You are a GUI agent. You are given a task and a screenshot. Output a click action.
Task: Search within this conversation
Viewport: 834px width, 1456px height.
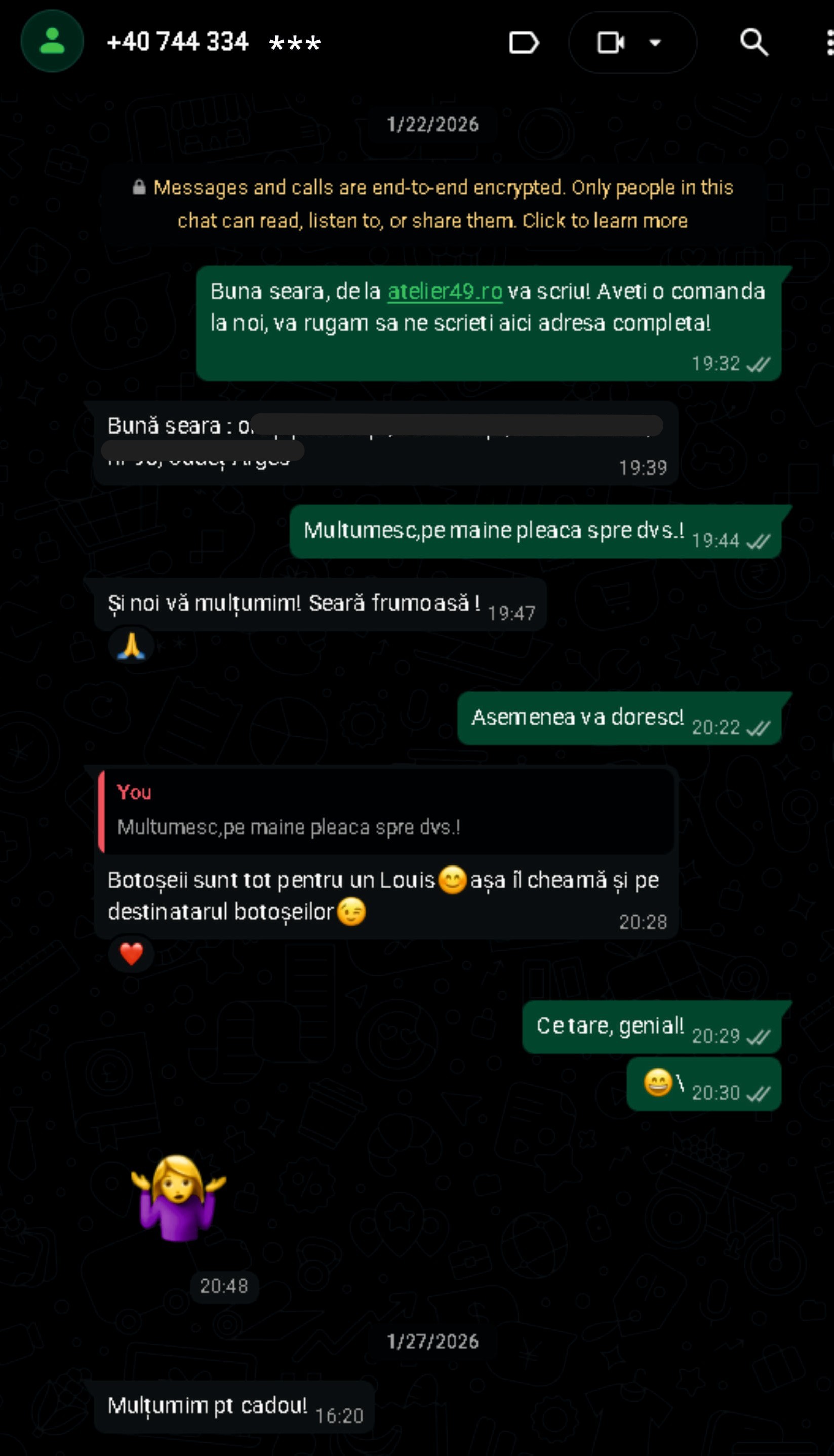(x=754, y=43)
